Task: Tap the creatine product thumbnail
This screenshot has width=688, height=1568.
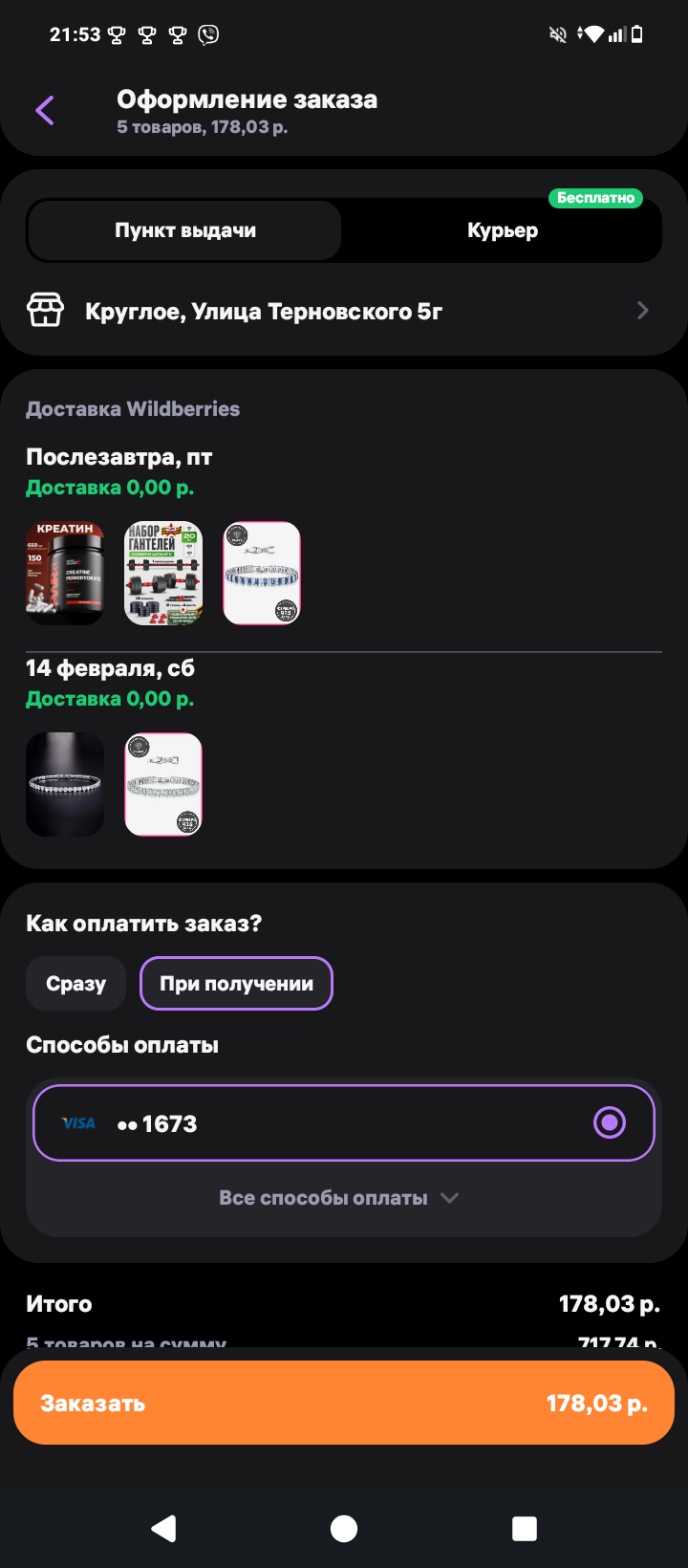Action: (x=64, y=573)
